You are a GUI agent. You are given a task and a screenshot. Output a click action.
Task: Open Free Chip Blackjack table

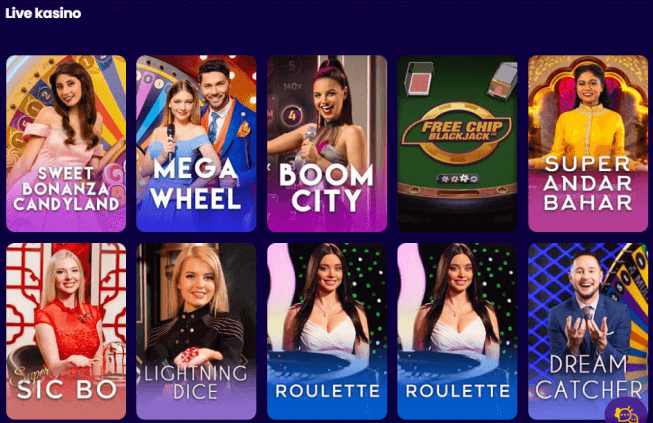(x=457, y=143)
